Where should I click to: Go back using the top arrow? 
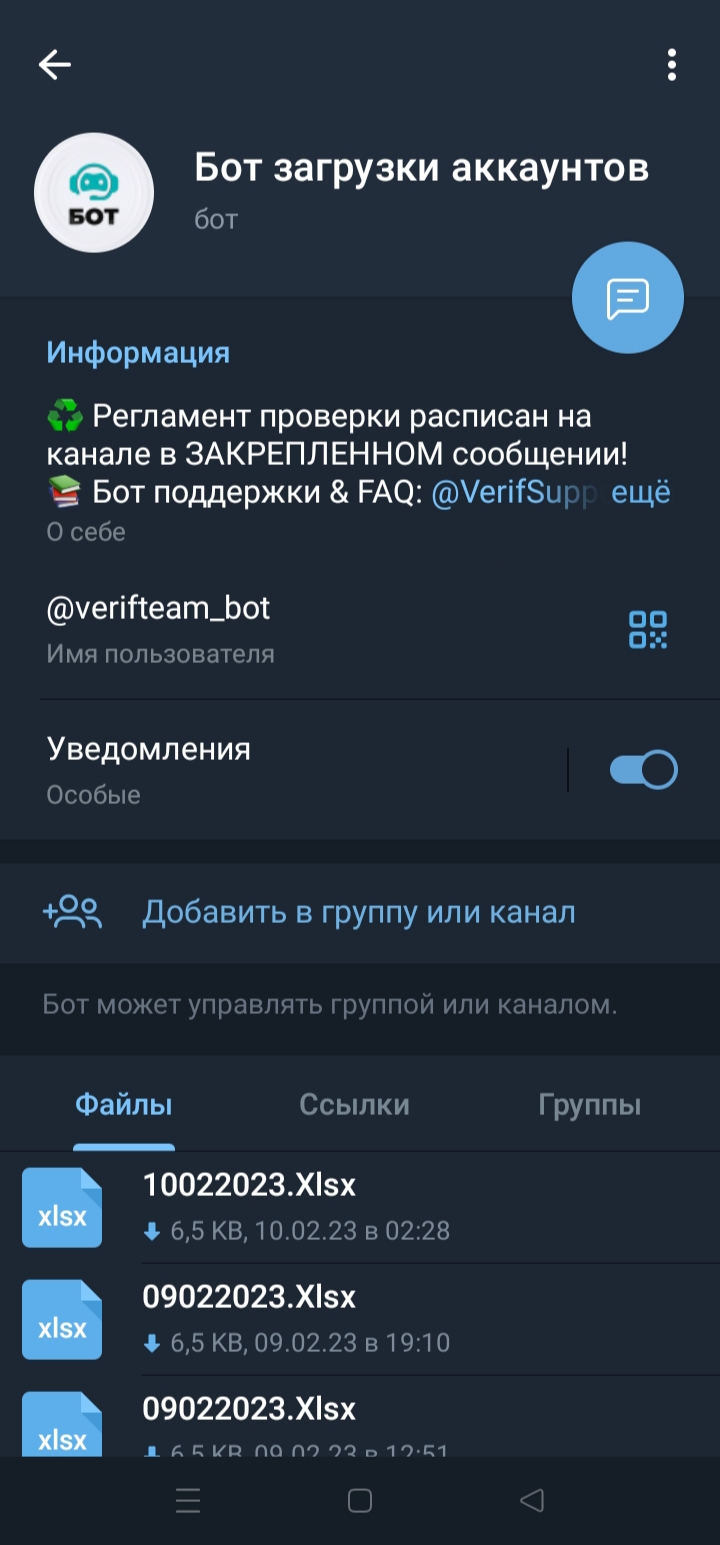[x=55, y=65]
